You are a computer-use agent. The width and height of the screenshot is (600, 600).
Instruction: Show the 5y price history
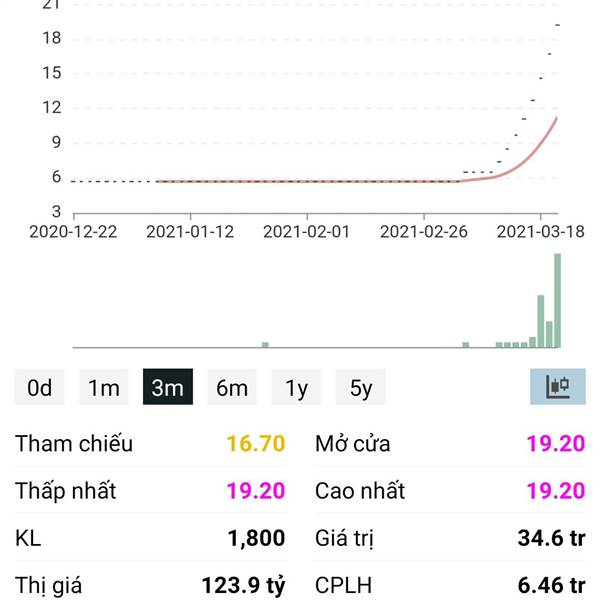click(360, 388)
